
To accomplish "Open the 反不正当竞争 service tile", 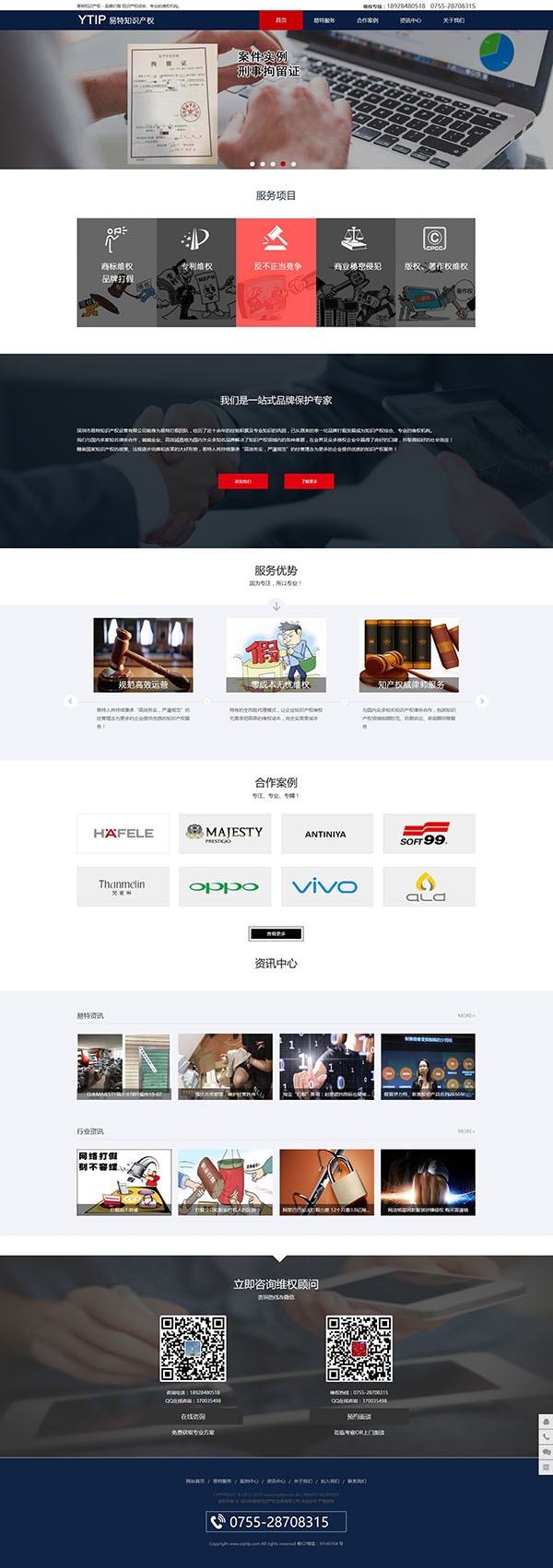I will pyautogui.click(x=276, y=272).
